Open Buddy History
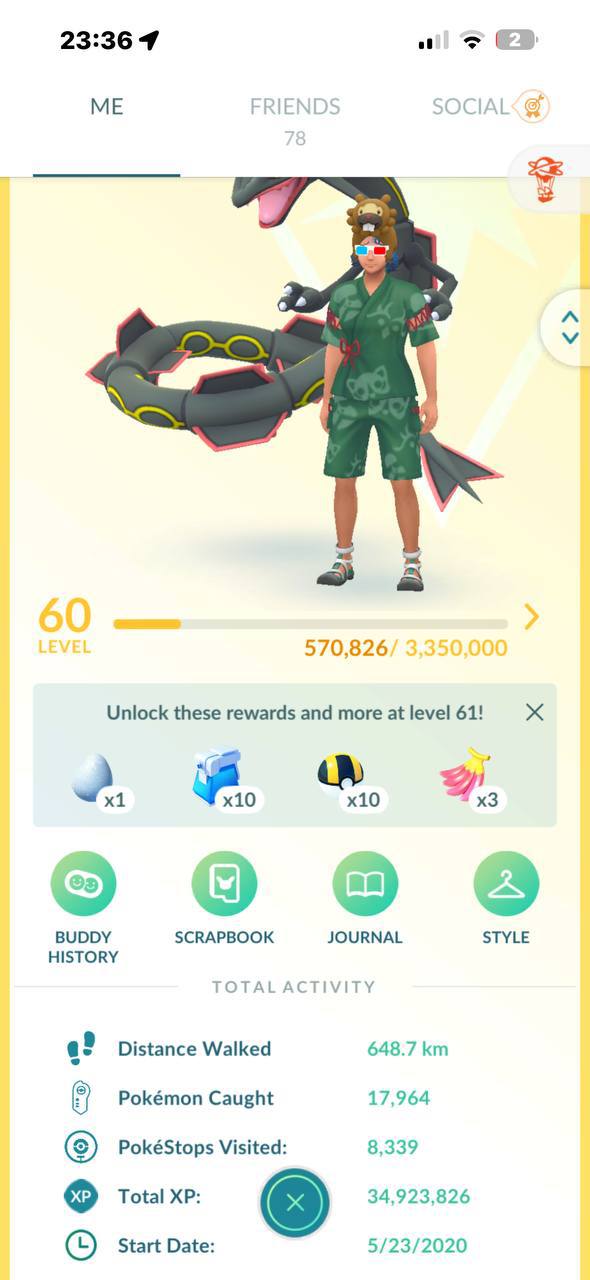The width and height of the screenshot is (590, 1280). point(84,908)
